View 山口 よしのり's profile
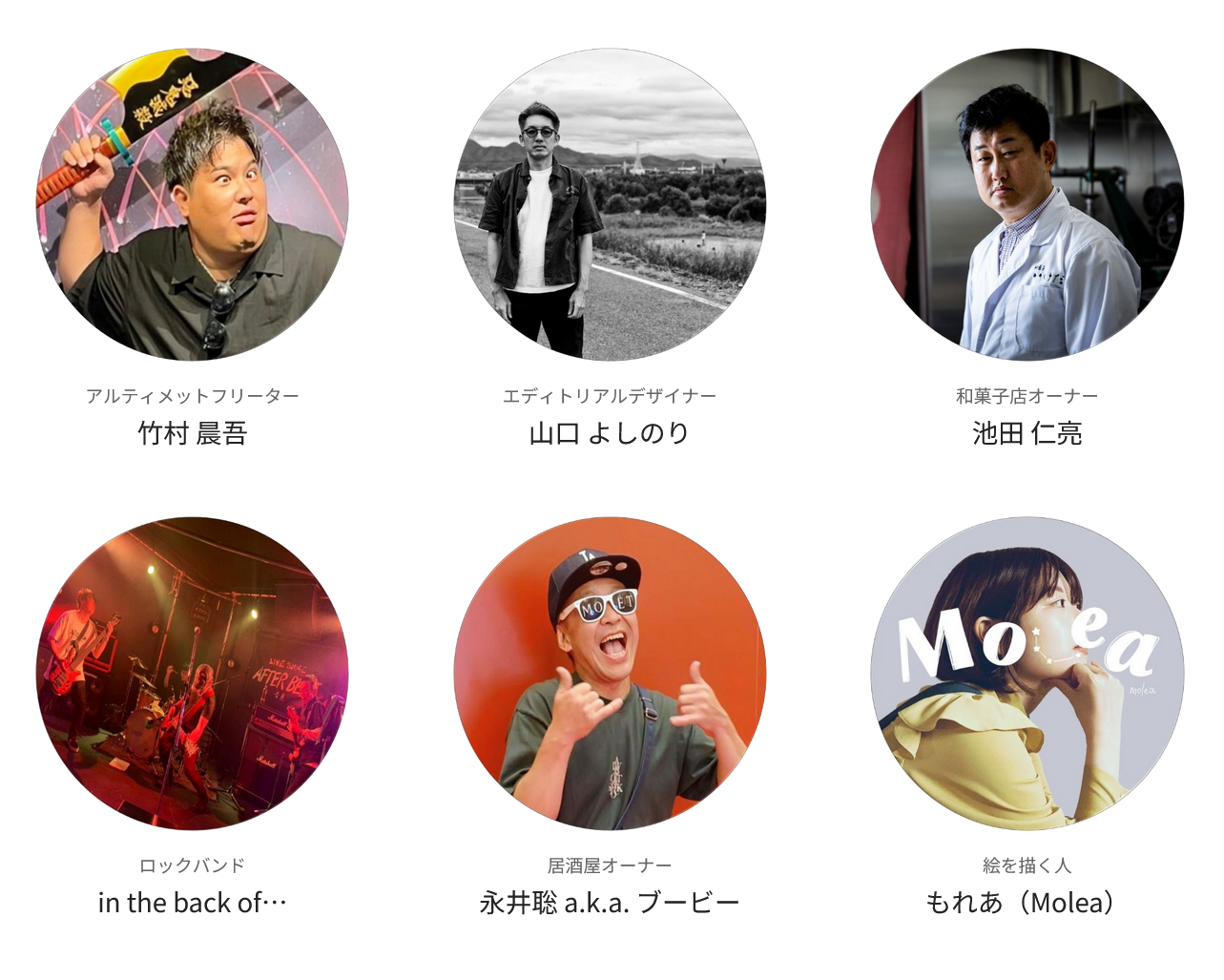 610,205
